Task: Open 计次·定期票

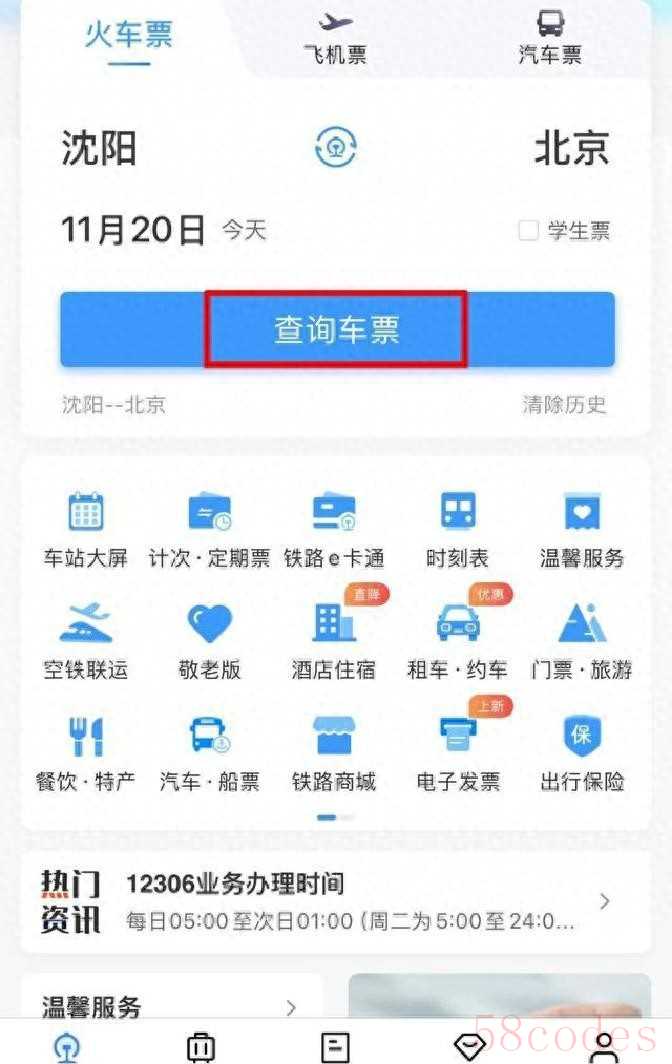Action: point(209,530)
